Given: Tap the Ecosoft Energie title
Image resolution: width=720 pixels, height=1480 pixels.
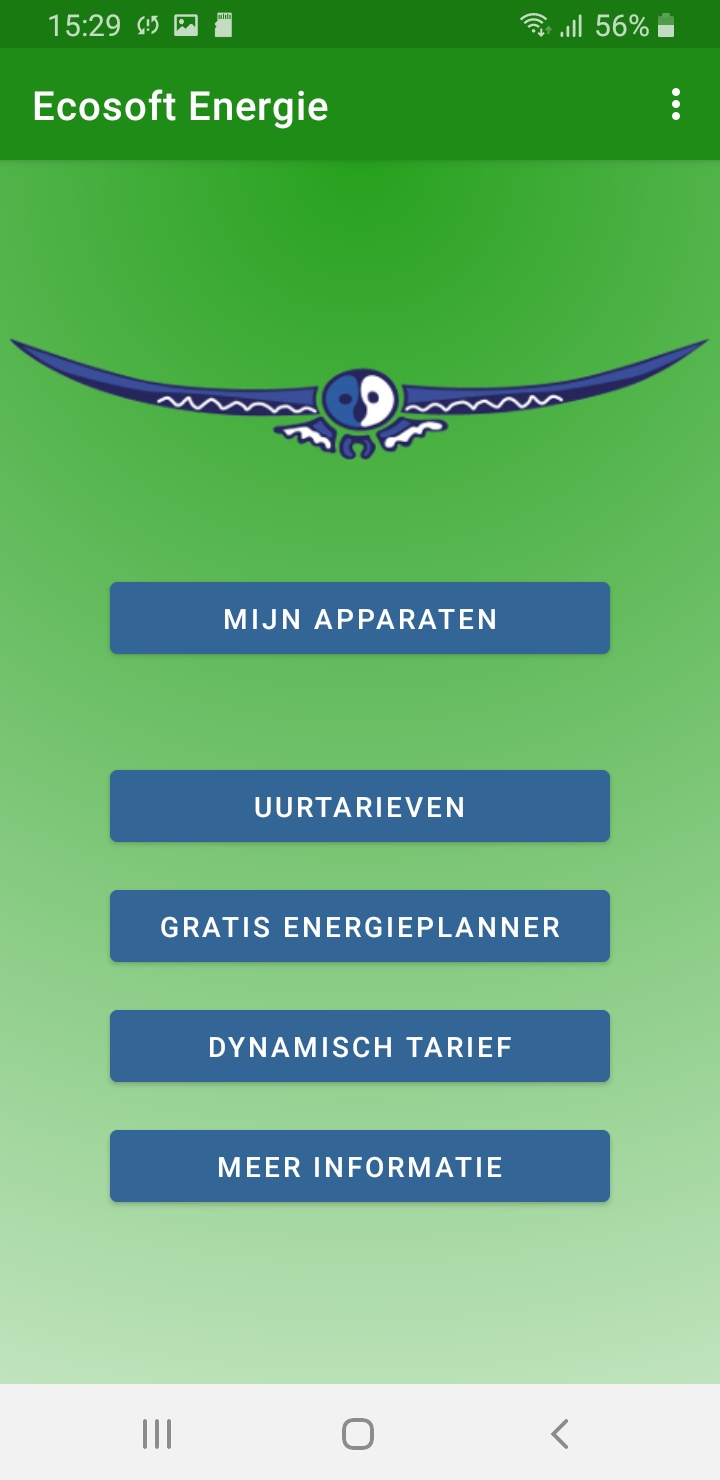Looking at the screenshot, I should pos(180,104).
